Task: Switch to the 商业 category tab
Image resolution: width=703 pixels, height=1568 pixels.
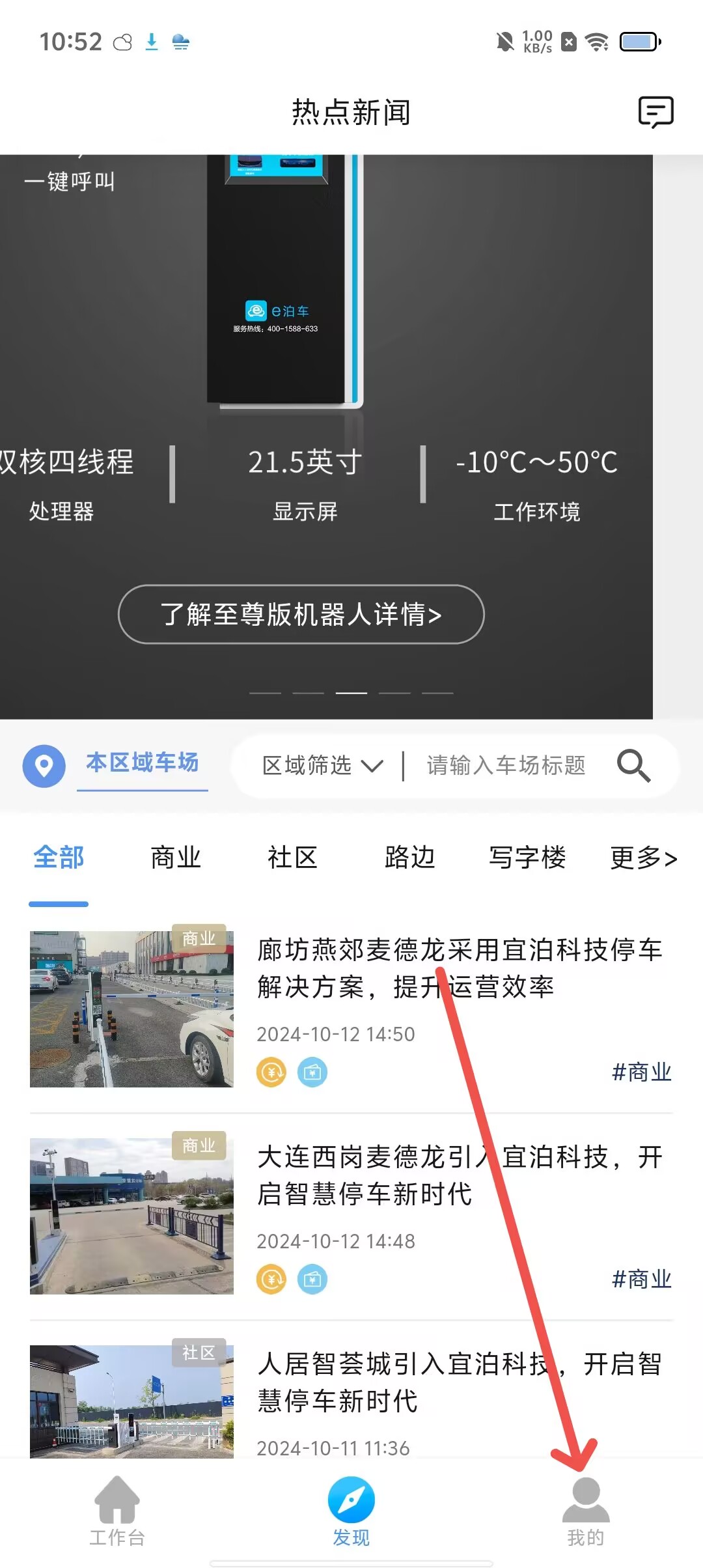Action: pos(176,858)
